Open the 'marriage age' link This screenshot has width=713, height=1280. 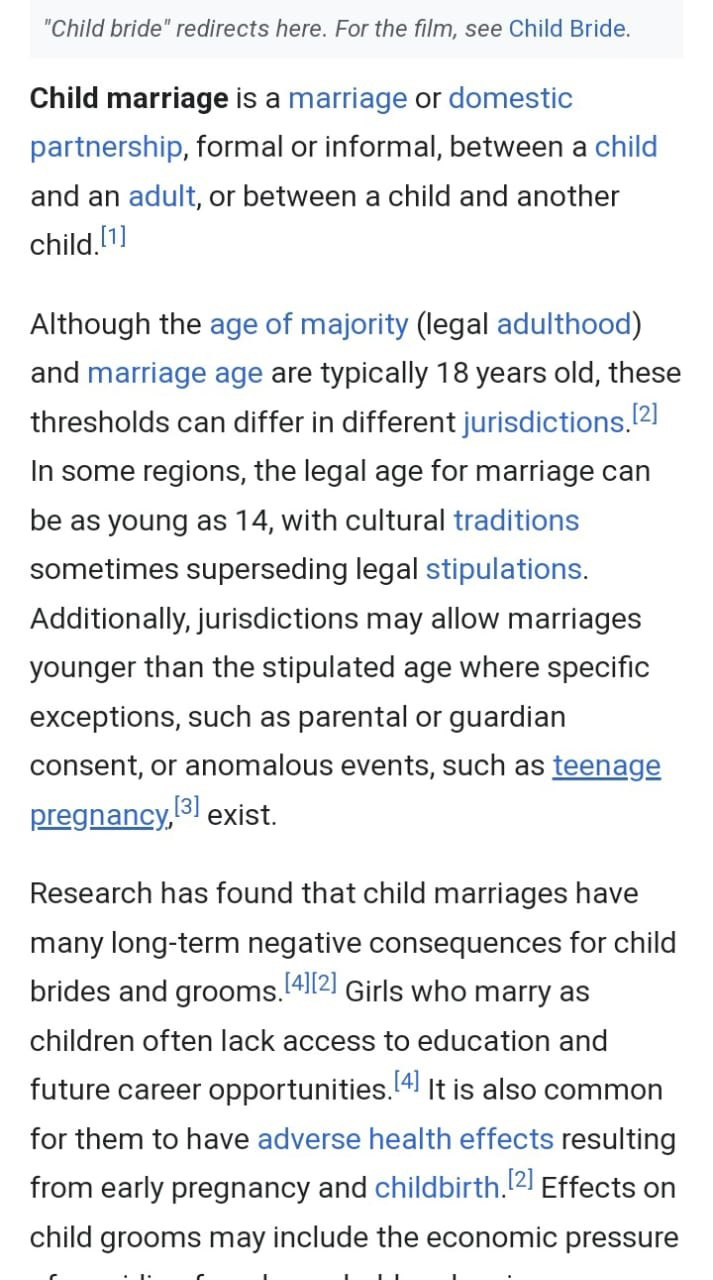click(x=175, y=374)
